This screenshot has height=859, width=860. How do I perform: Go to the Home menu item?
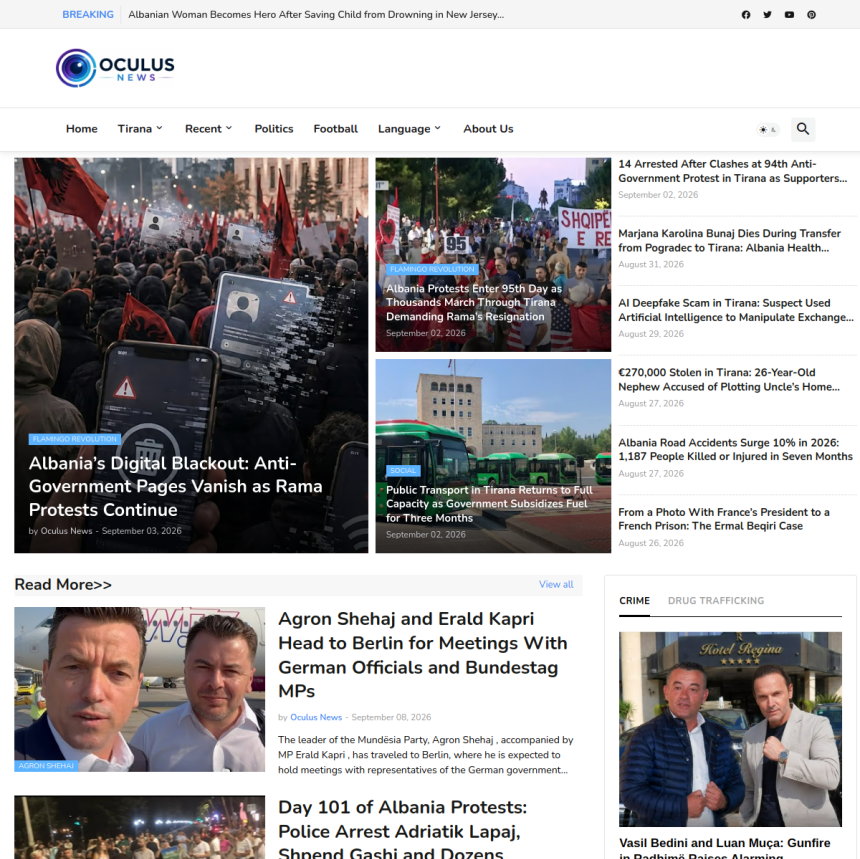point(82,129)
